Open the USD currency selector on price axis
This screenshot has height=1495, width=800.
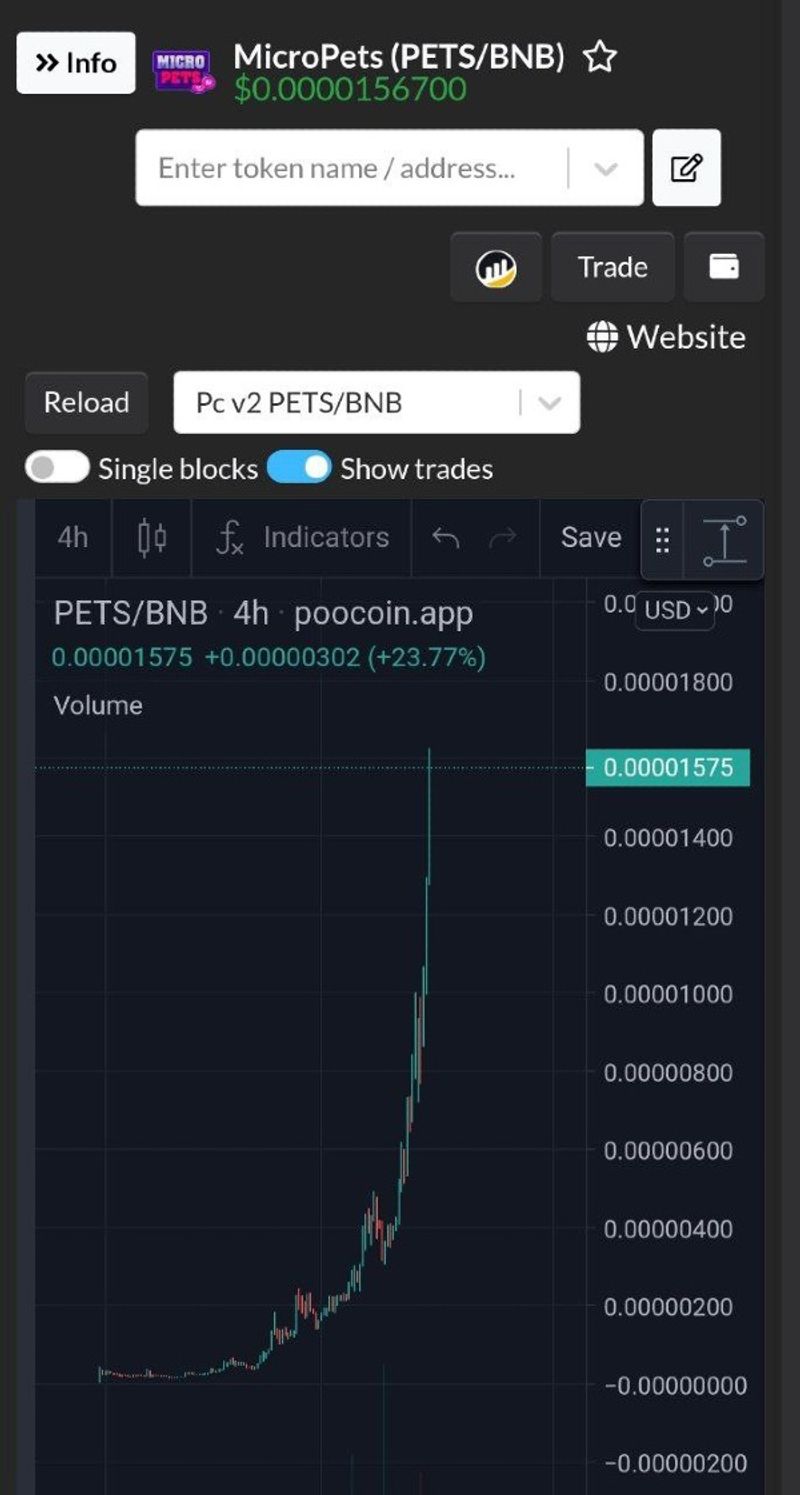coord(675,610)
